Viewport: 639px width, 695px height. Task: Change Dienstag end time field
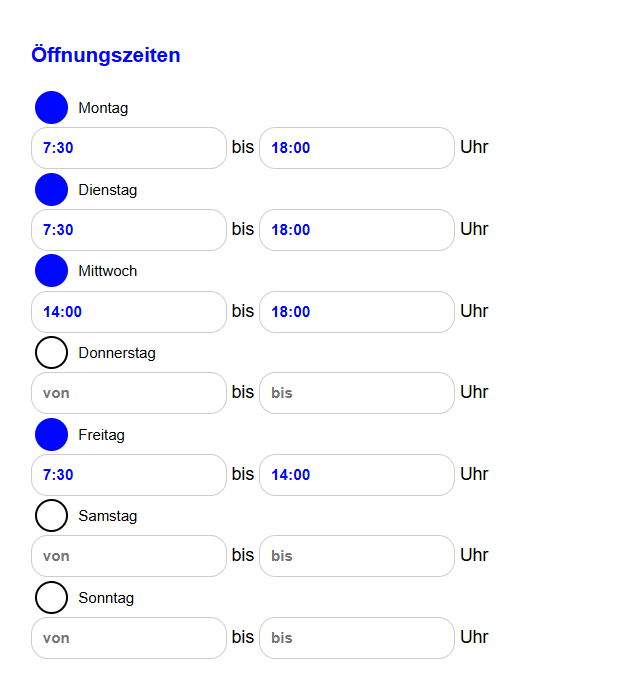(357, 230)
